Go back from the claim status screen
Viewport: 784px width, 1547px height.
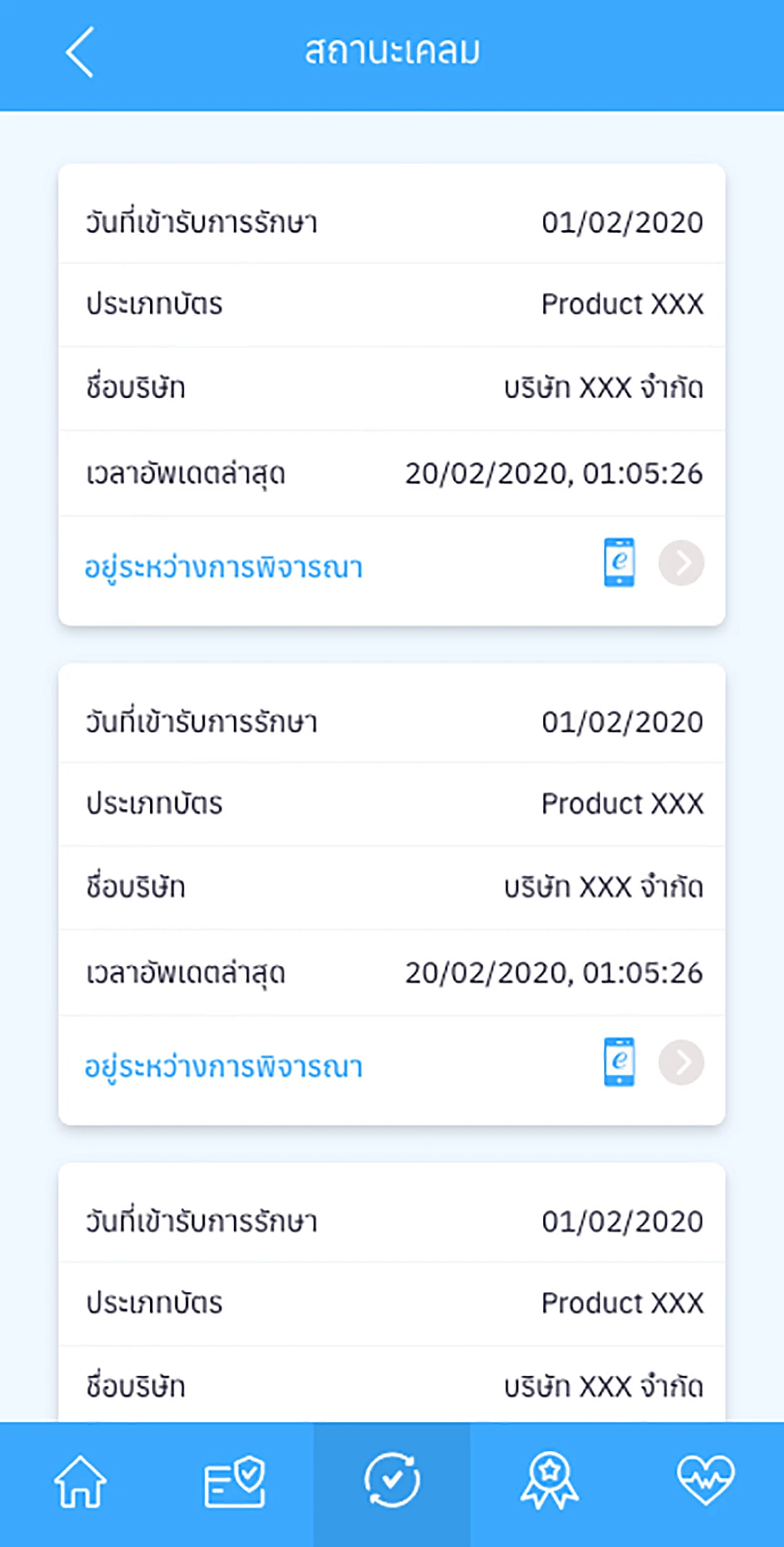click(x=80, y=52)
